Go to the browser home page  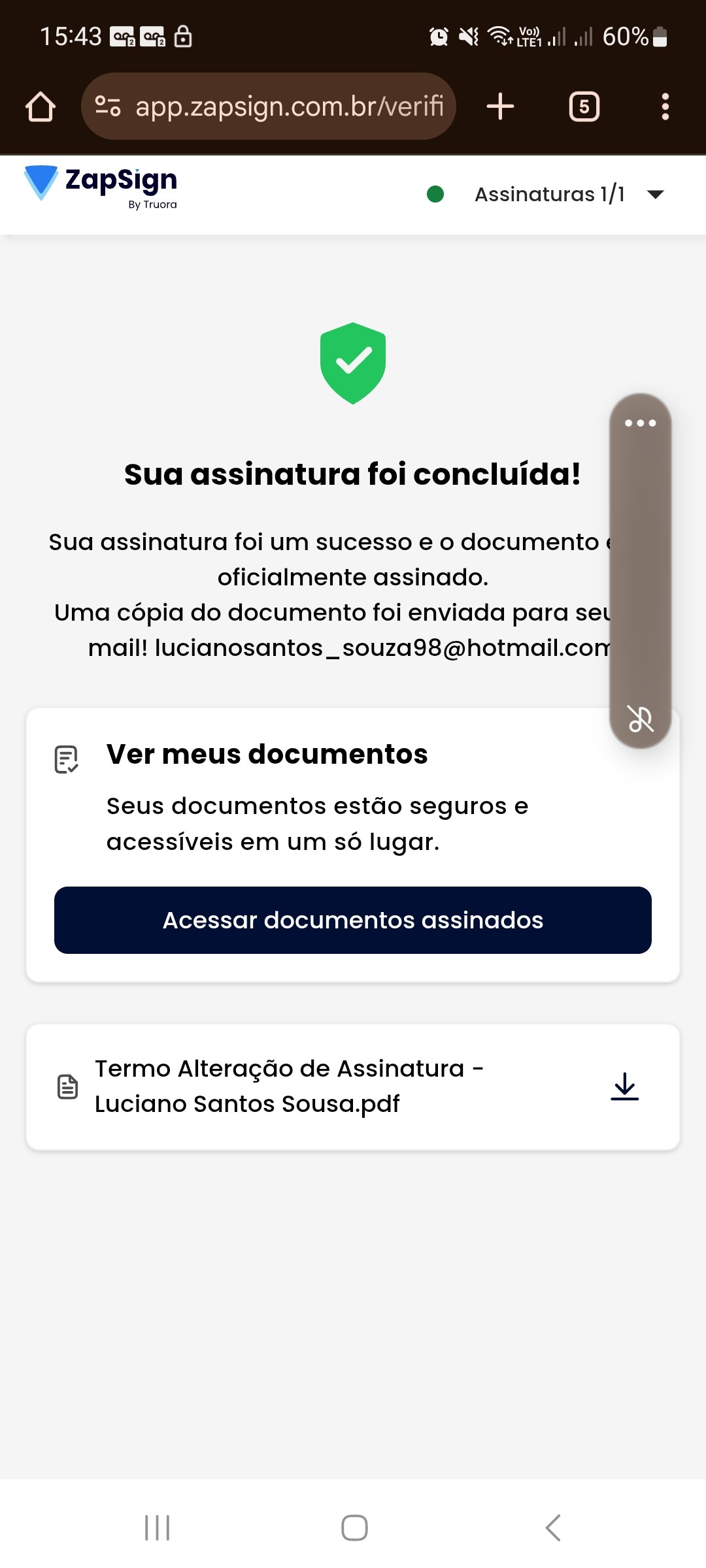pyautogui.click(x=41, y=106)
